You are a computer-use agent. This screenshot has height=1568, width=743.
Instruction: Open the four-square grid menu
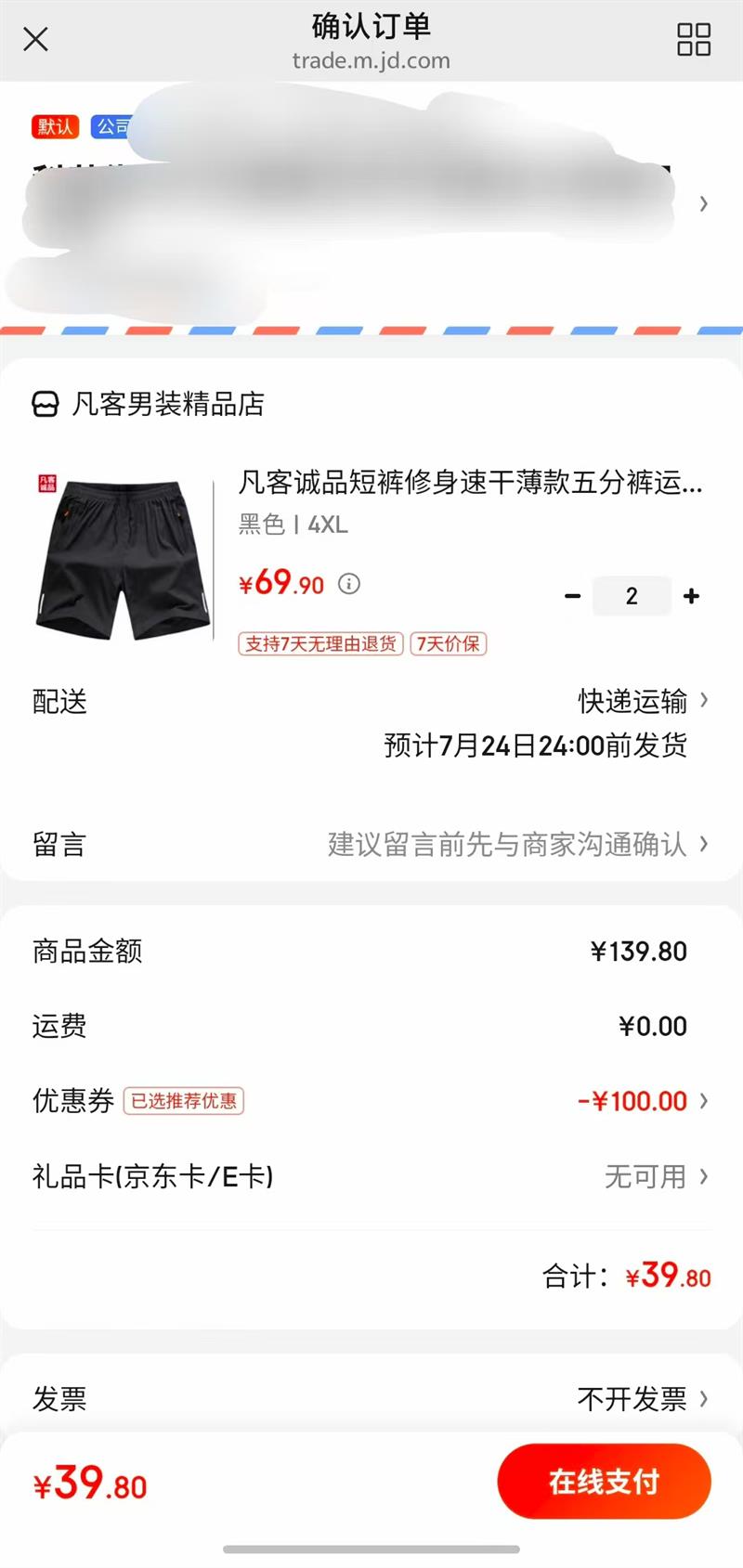click(693, 39)
